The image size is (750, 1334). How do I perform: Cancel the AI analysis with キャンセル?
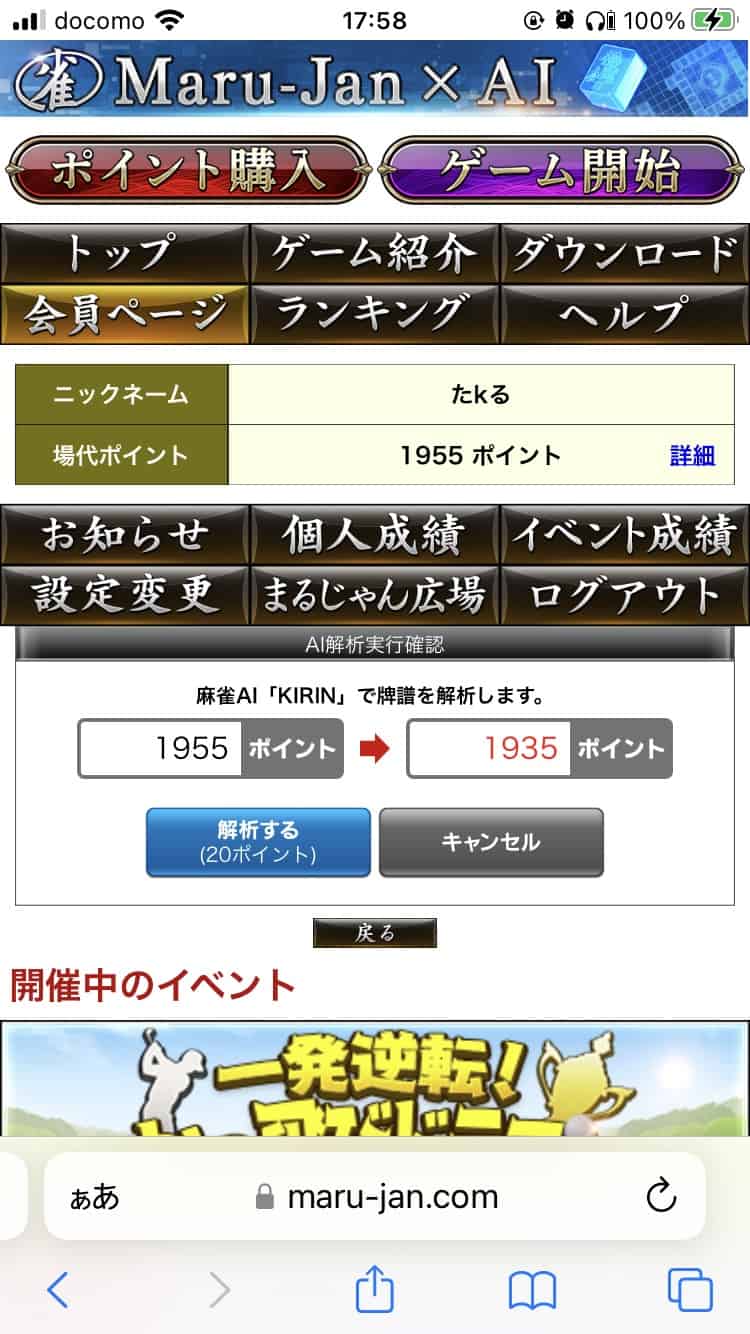pos(491,842)
